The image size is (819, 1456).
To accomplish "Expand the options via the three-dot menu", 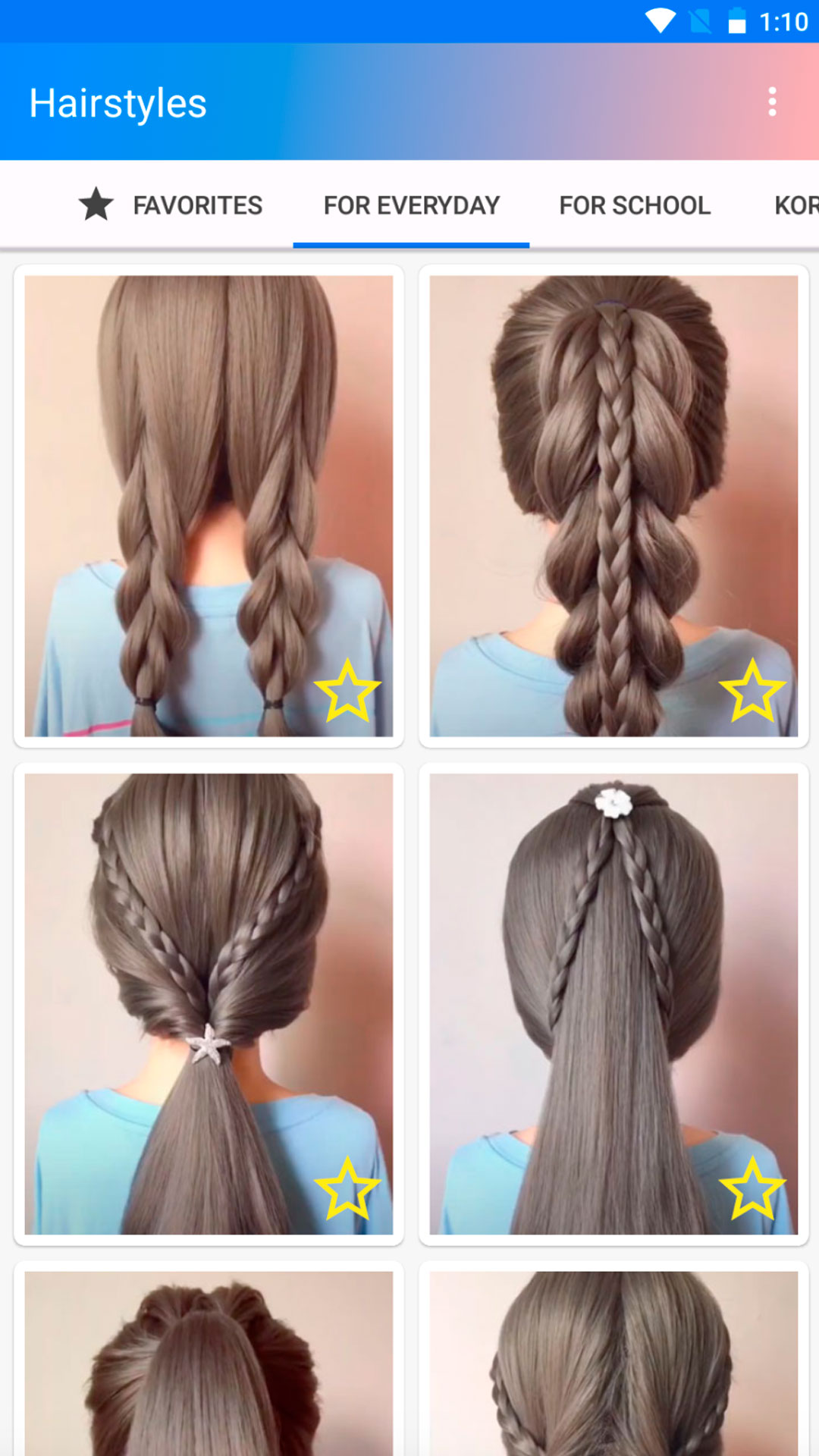I will pyautogui.click(x=773, y=102).
